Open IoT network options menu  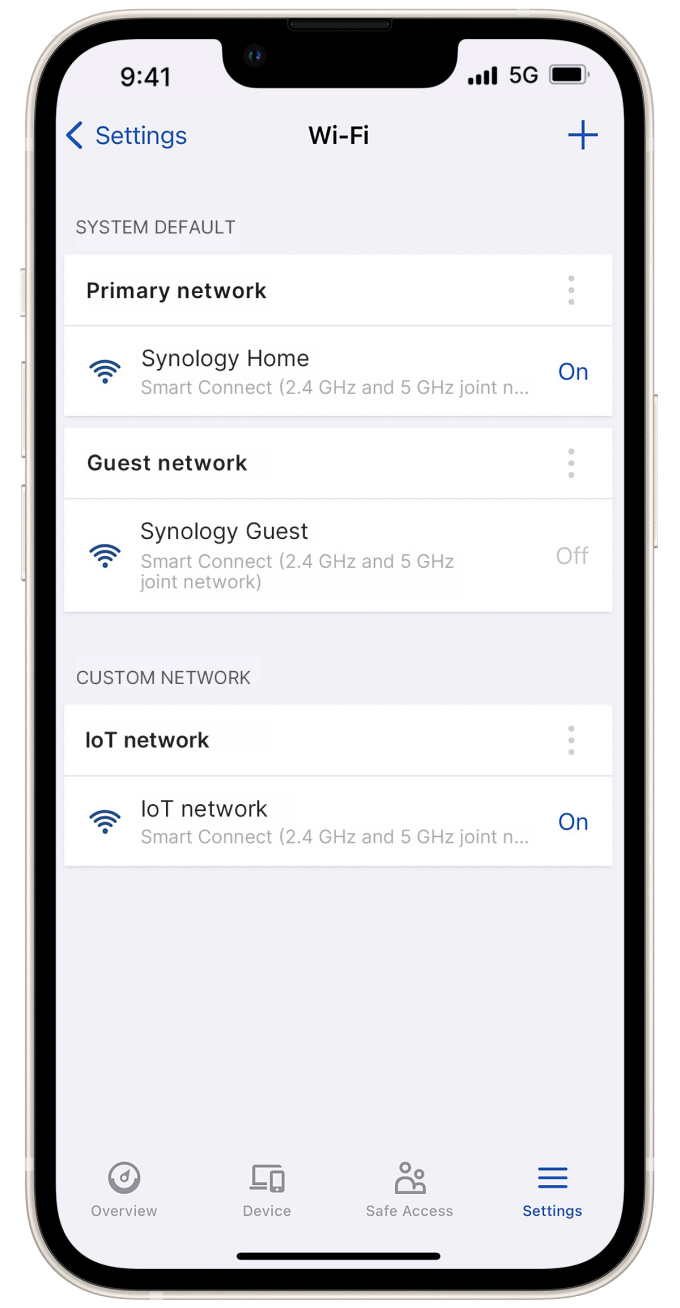(571, 741)
